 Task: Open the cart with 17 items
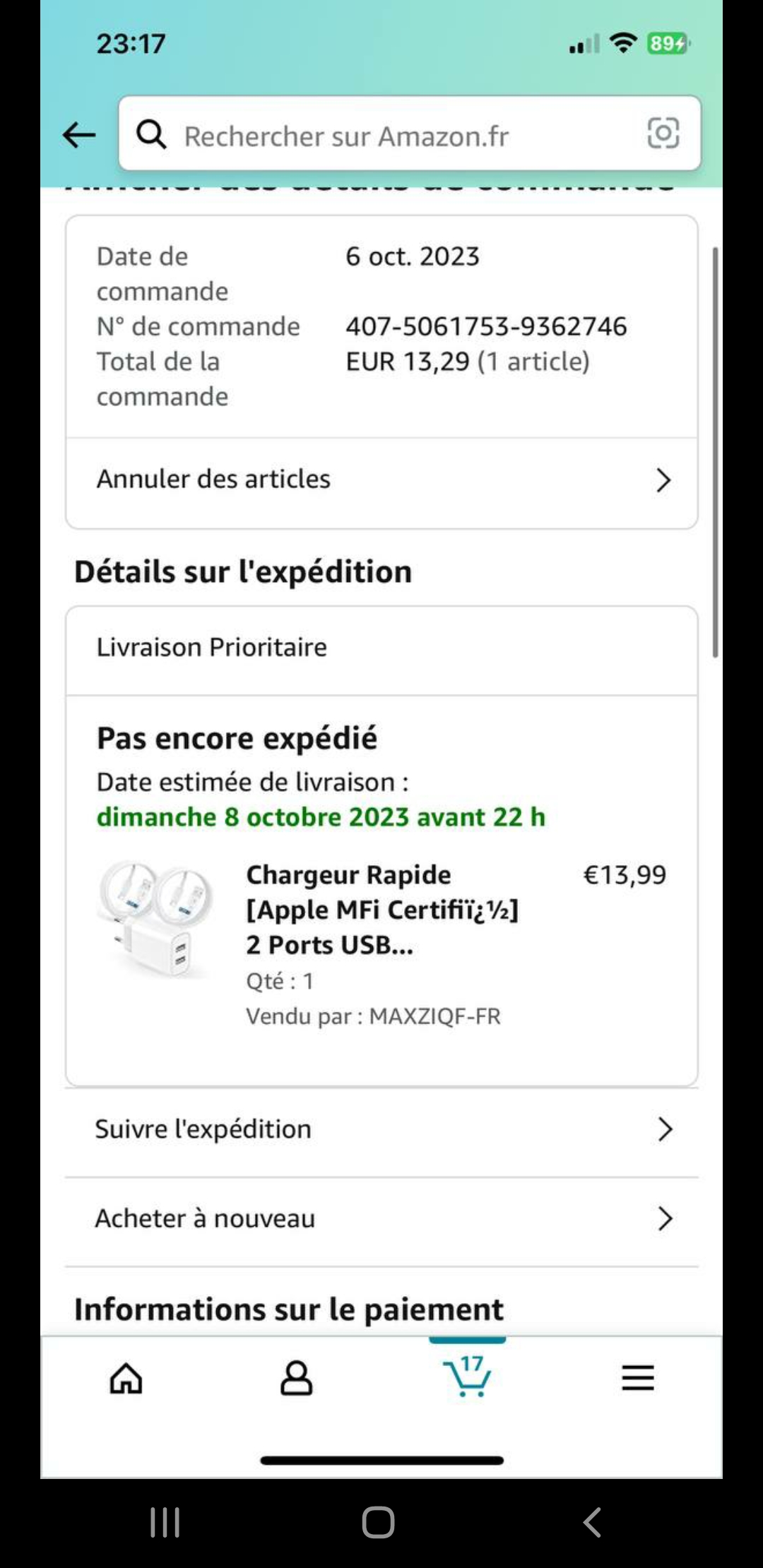click(467, 1376)
